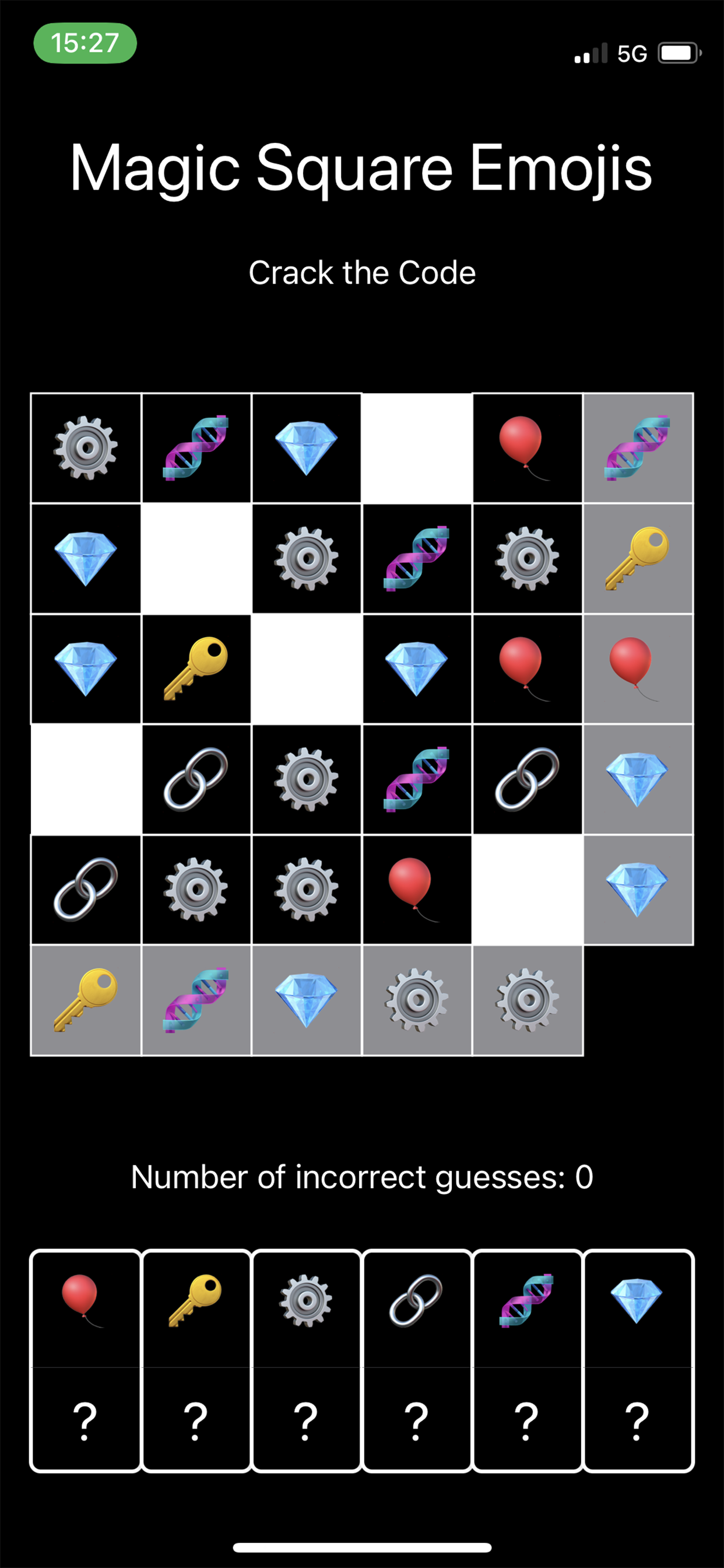Select the DNA guess card
Viewport: 724px width, 1568px height.
pyautogui.click(x=527, y=1359)
